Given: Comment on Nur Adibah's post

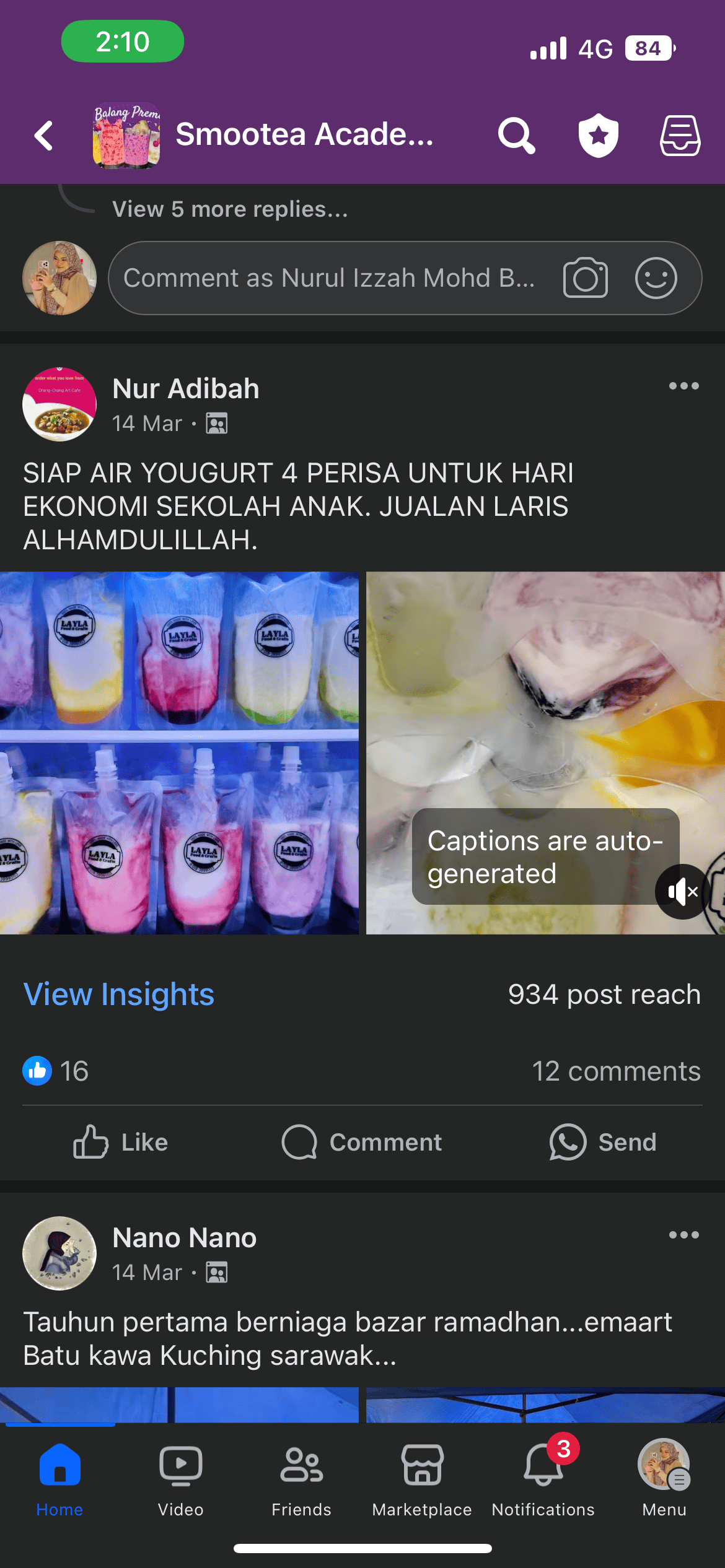Looking at the screenshot, I should 362,1142.
